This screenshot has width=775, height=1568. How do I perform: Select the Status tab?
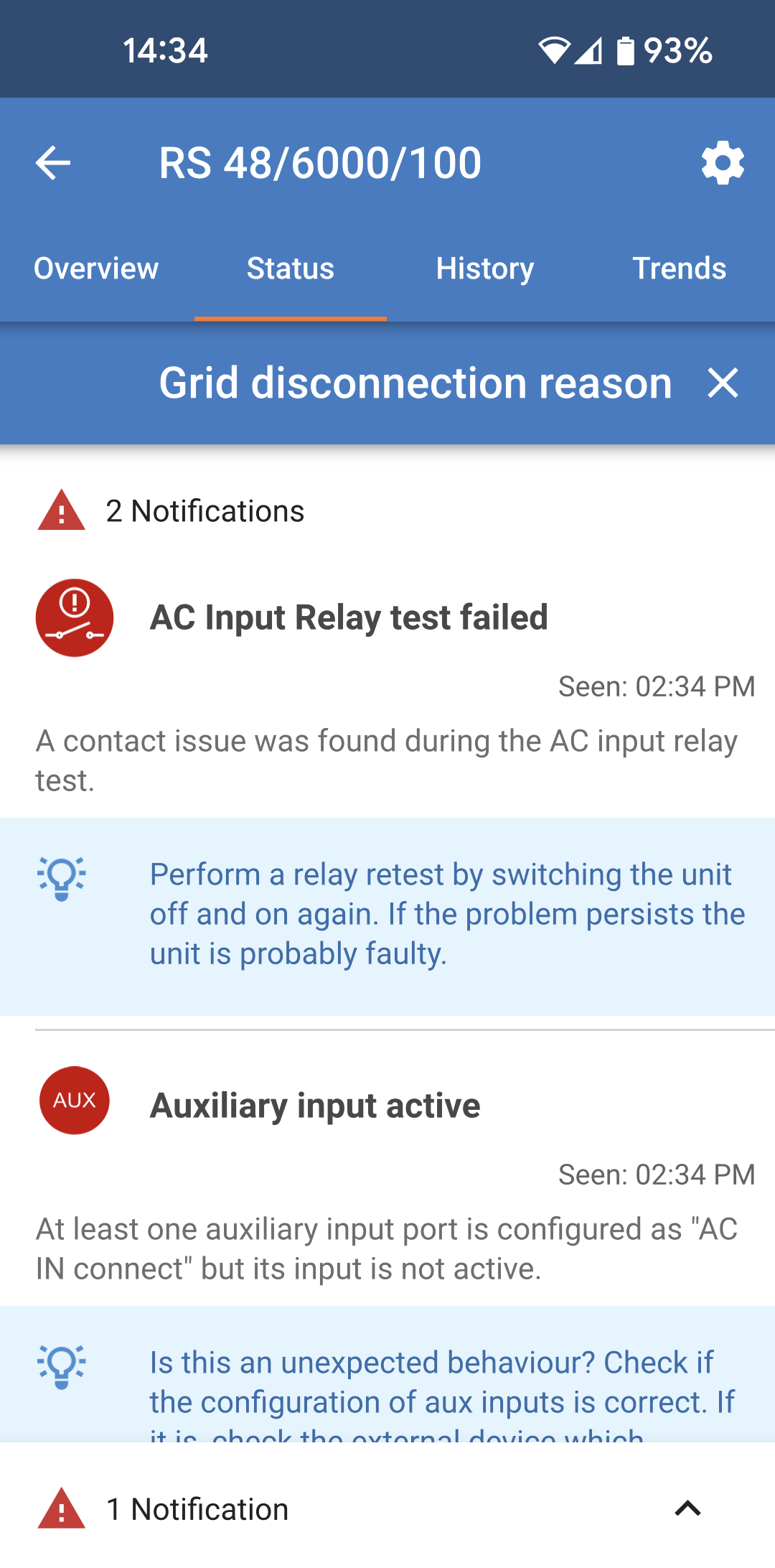click(x=291, y=269)
